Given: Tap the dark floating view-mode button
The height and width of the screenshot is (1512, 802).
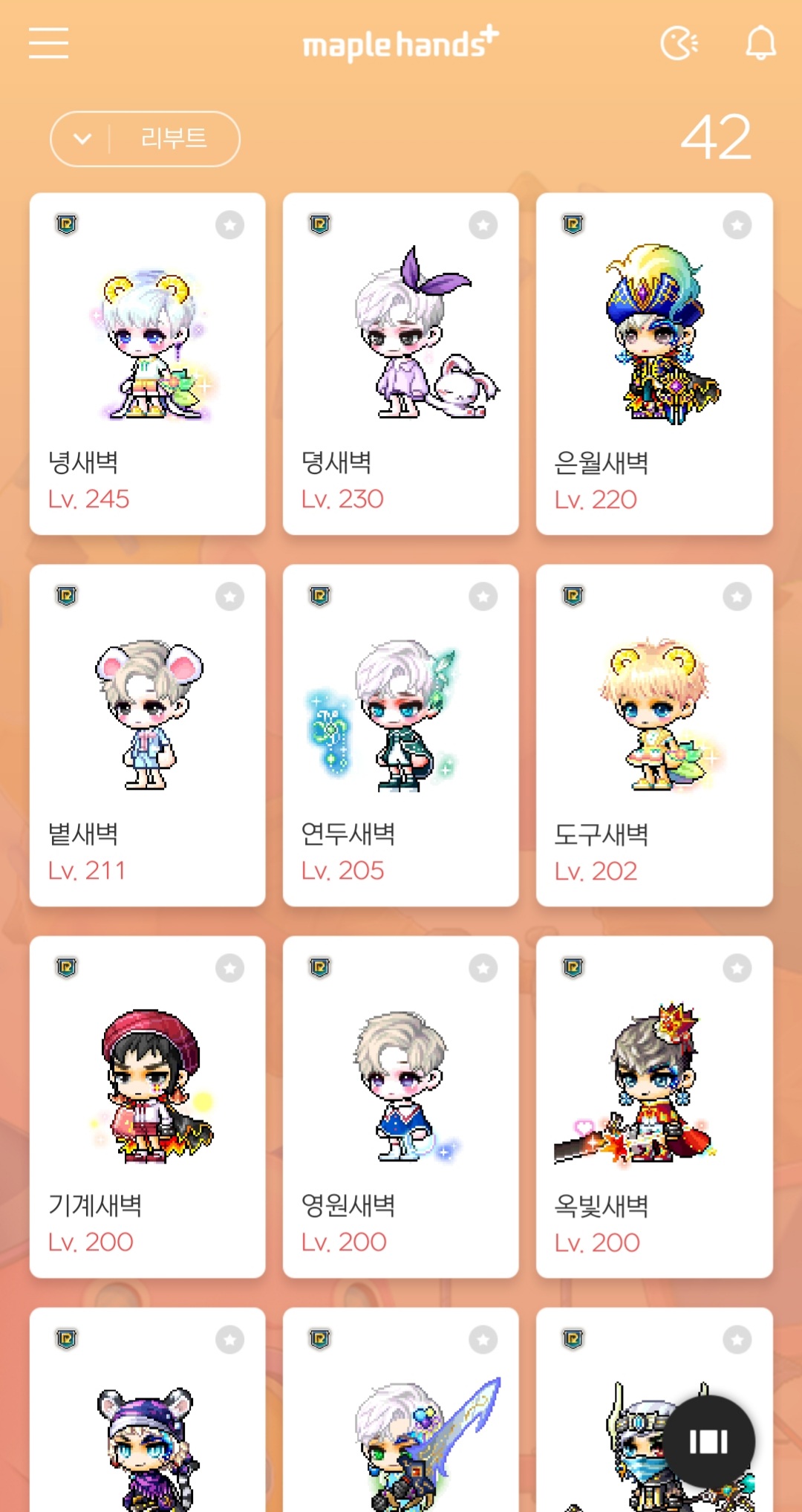Looking at the screenshot, I should pos(708,1442).
